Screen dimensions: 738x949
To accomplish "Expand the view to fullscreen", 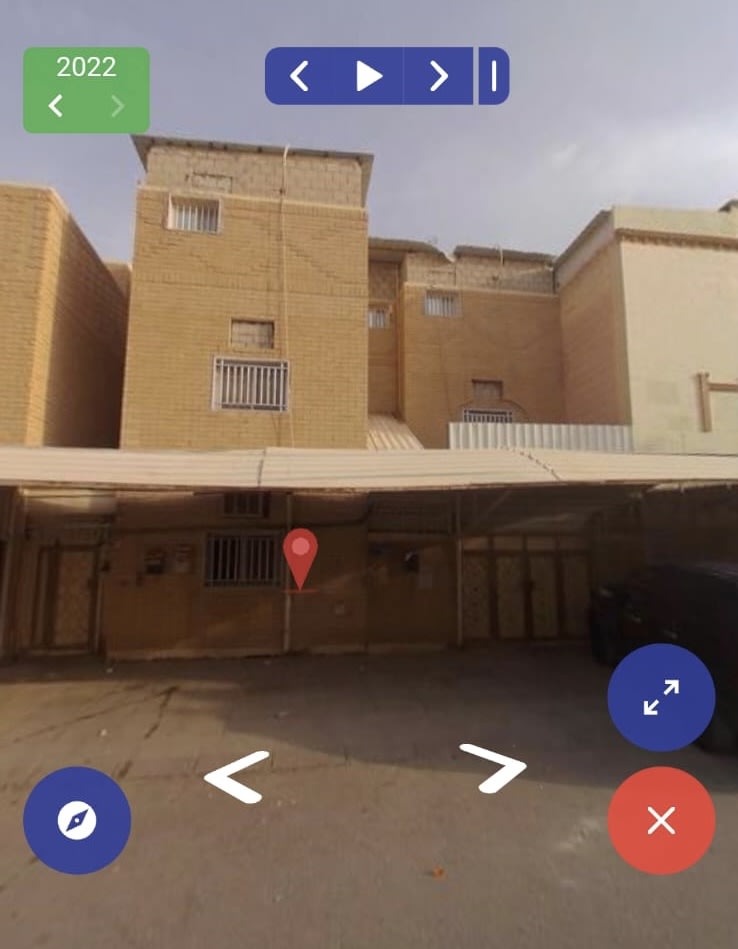I will point(661,697).
